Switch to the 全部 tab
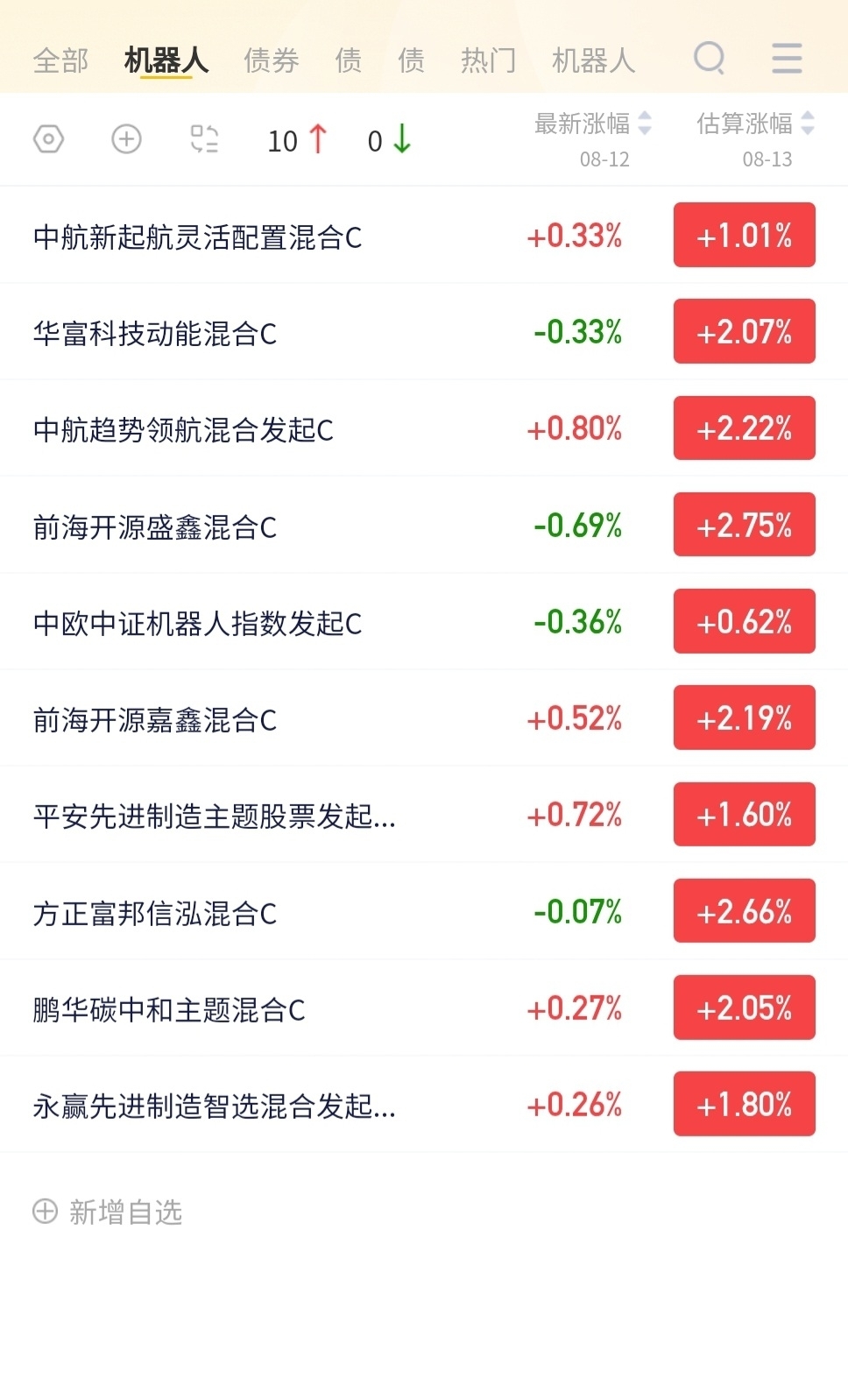 tap(60, 60)
